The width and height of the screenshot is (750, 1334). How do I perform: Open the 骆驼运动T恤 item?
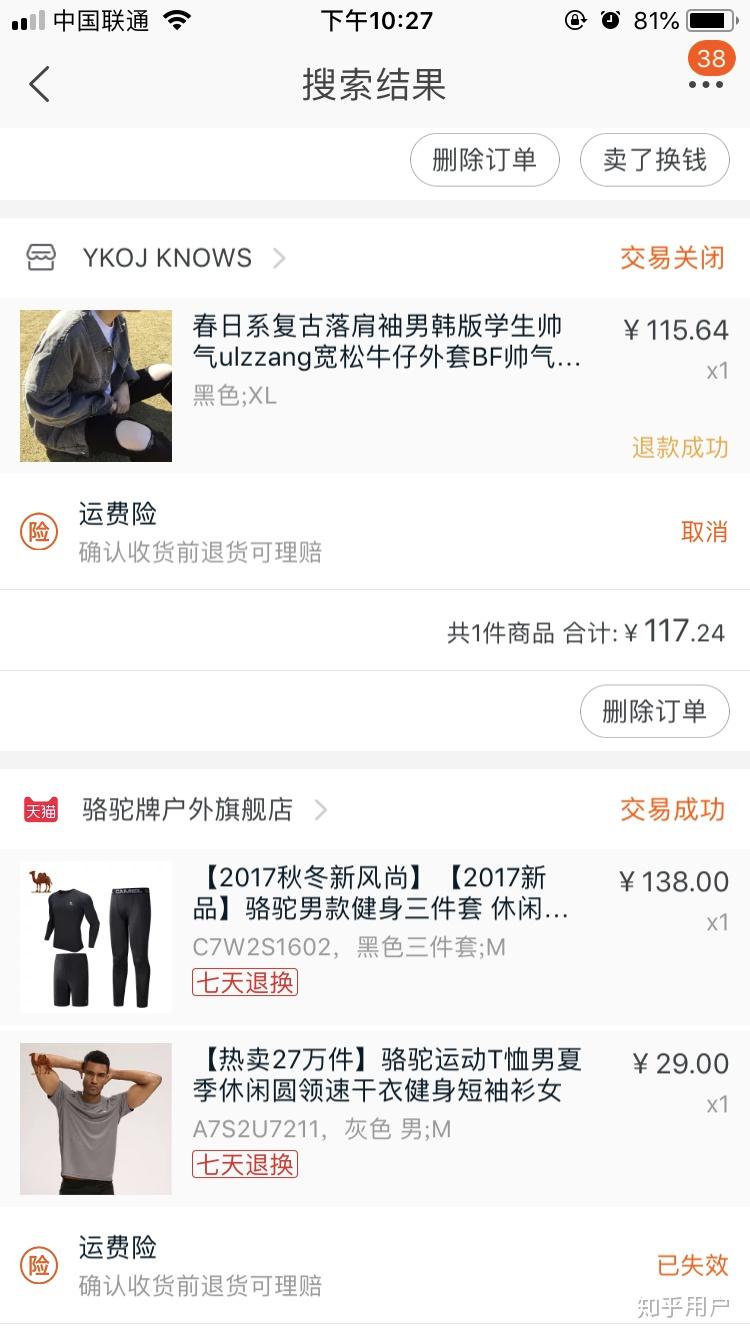(x=375, y=1119)
